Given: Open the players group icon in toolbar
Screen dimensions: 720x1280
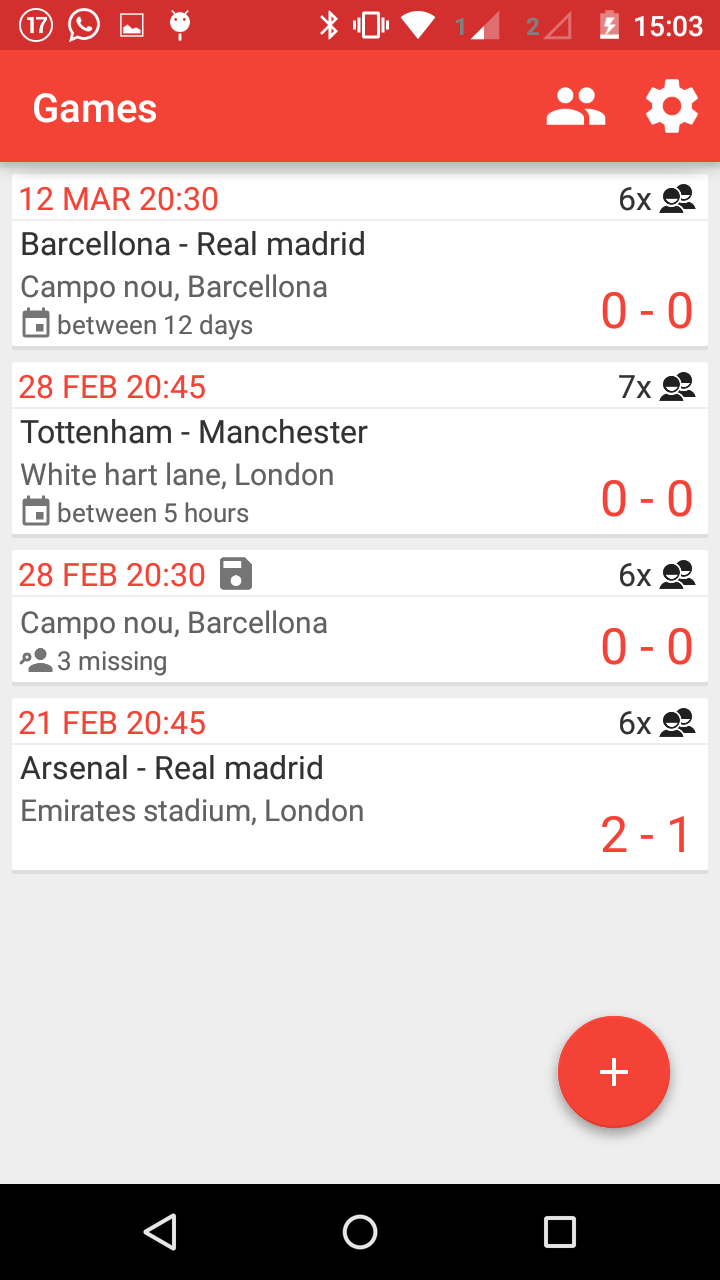Looking at the screenshot, I should (x=576, y=107).
